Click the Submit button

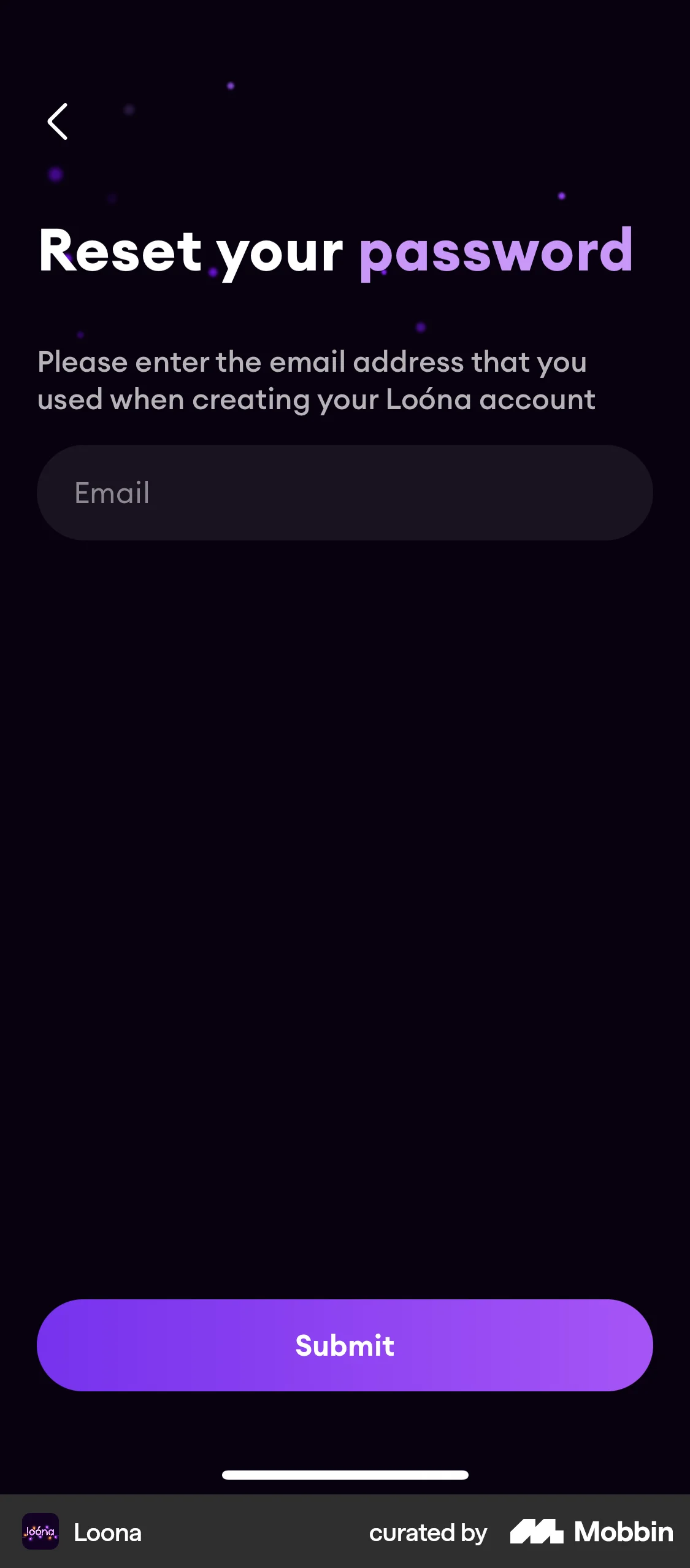(345, 1346)
